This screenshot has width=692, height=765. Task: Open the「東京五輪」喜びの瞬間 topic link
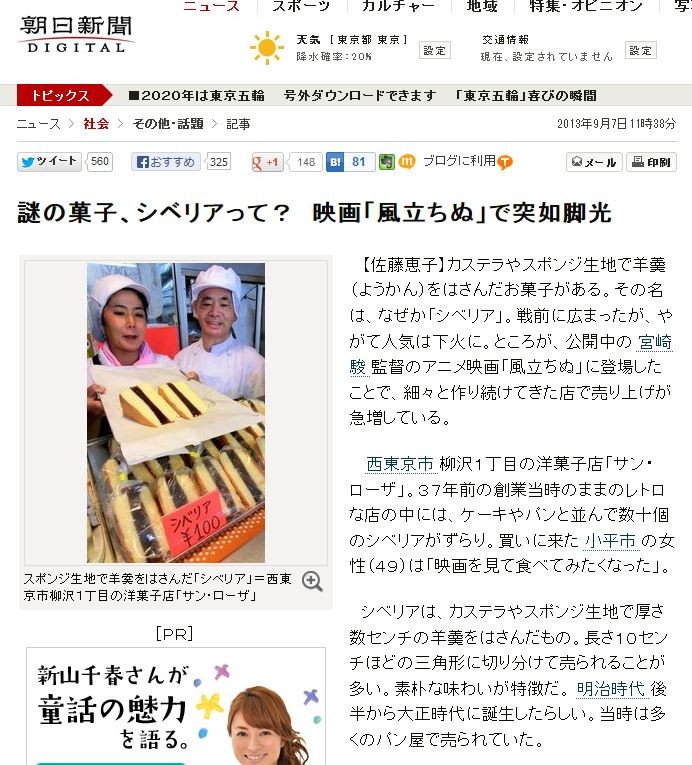pyautogui.click(x=525, y=95)
